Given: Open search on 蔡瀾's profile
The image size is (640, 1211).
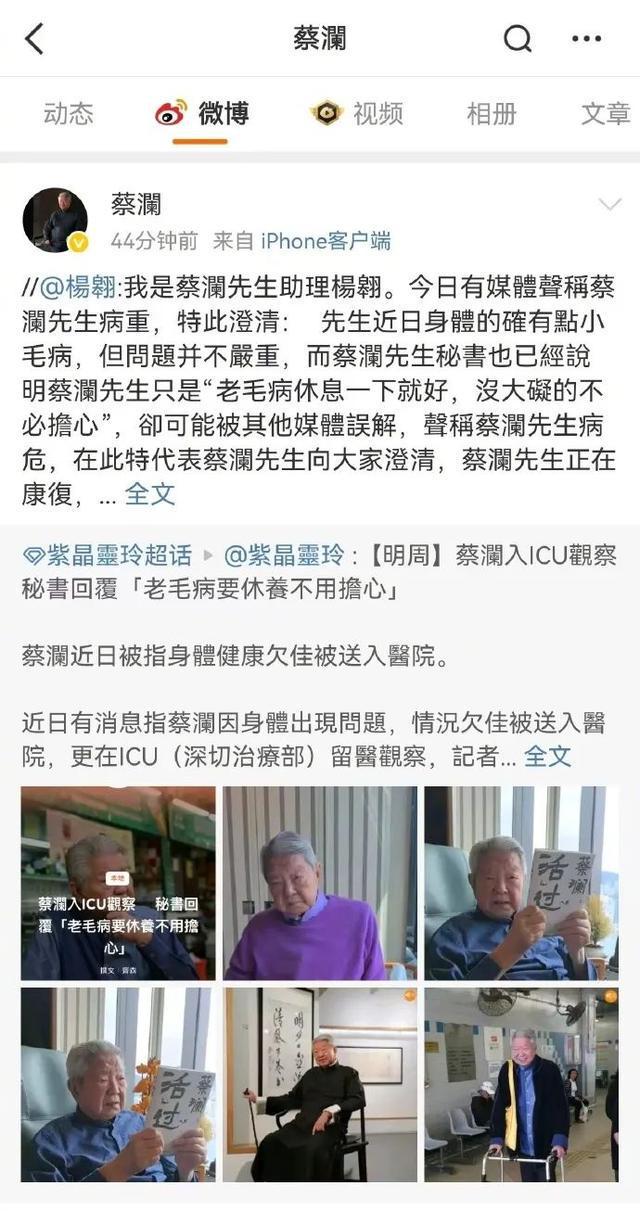Looking at the screenshot, I should coord(517,39).
